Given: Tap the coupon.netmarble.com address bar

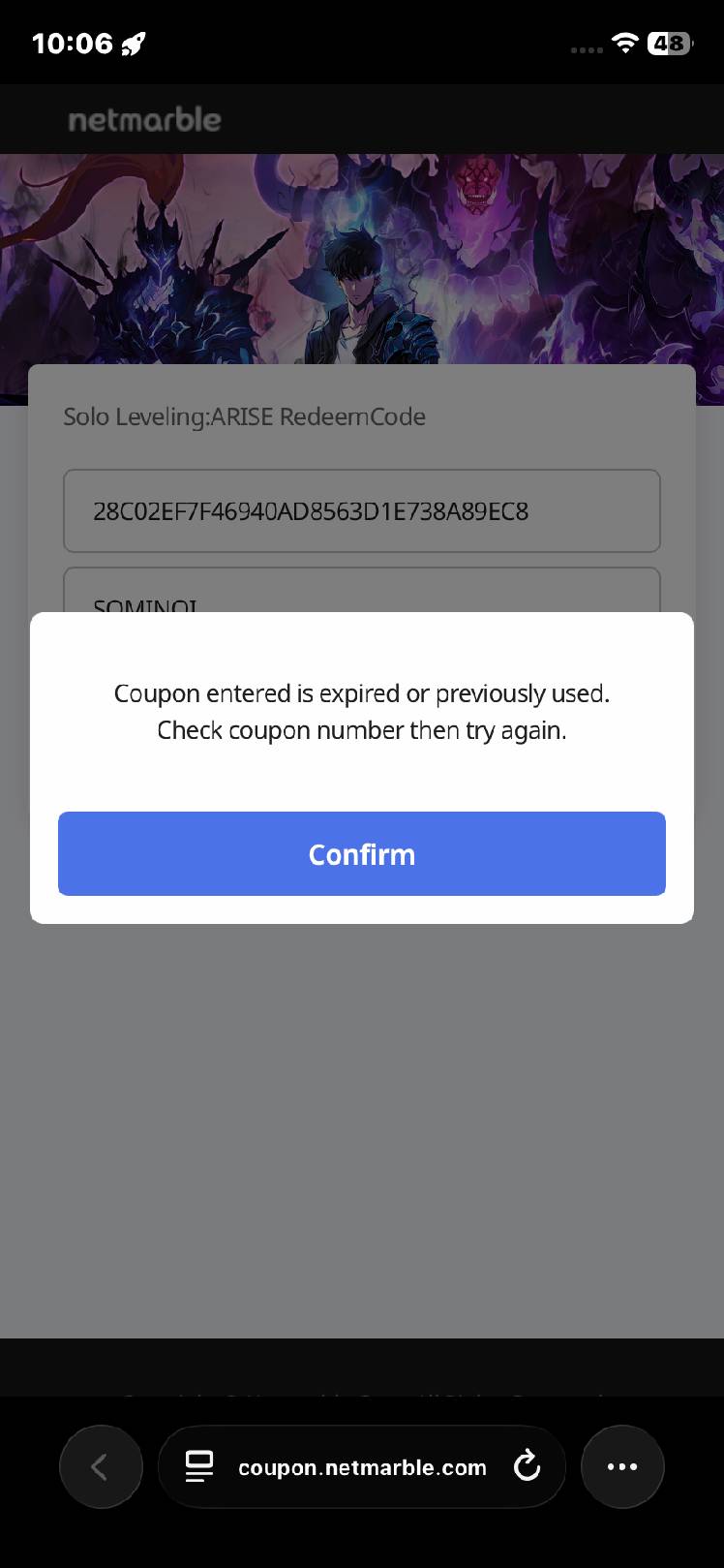Looking at the screenshot, I should pyautogui.click(x=362, y=1467).
